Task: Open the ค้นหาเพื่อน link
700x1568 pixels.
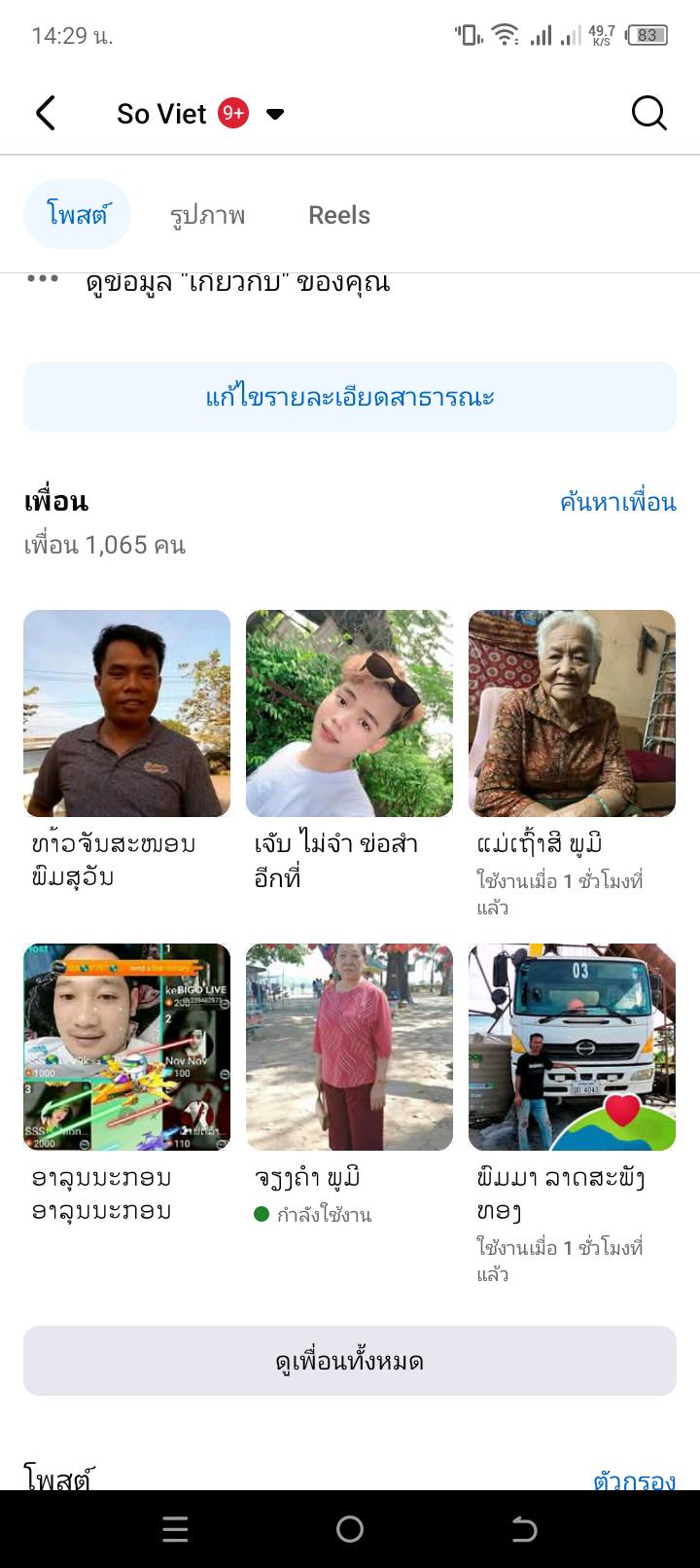Action: point(617,502)
